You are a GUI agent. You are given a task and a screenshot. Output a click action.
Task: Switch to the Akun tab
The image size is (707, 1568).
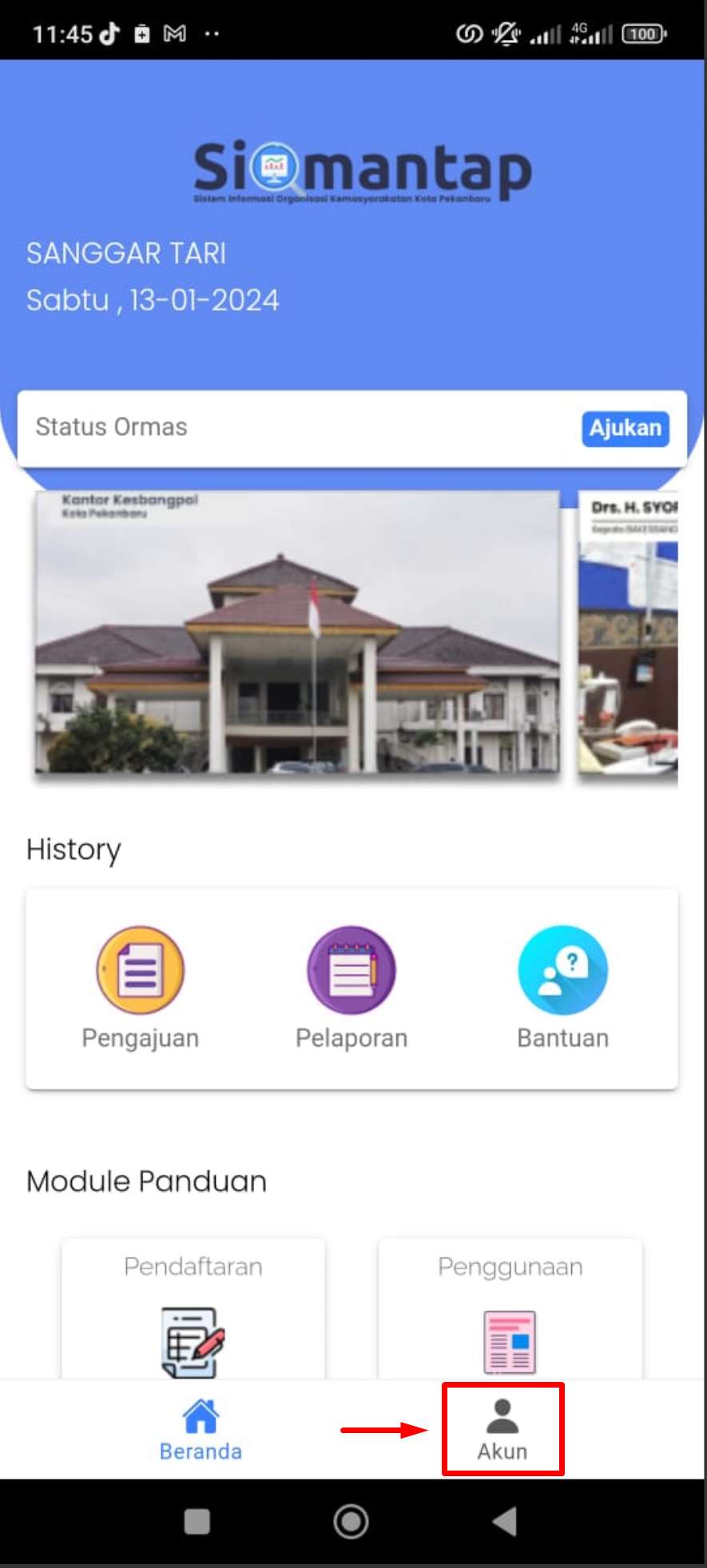(x=502, y=1429)
